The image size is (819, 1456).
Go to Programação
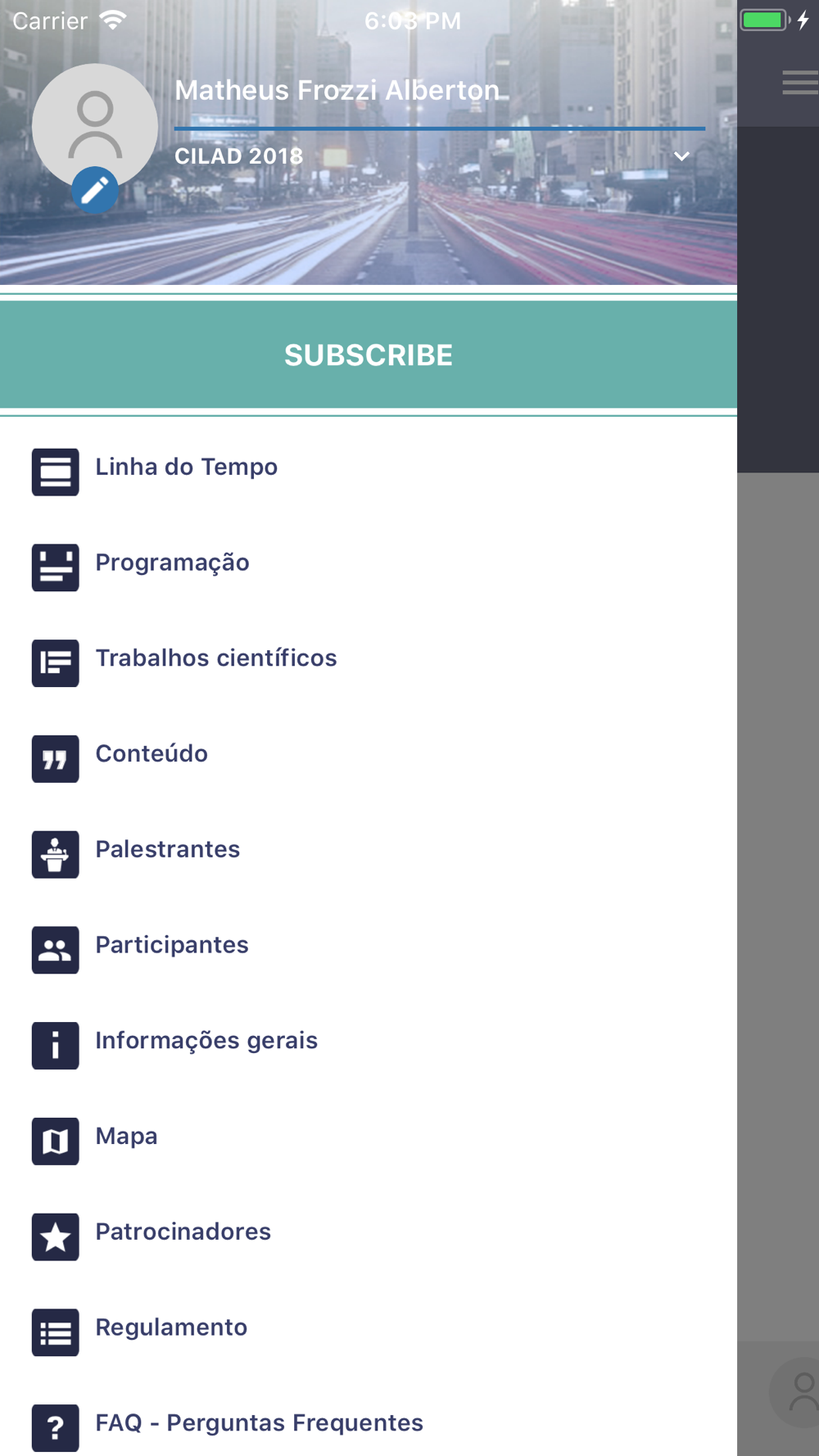[173, 563]
